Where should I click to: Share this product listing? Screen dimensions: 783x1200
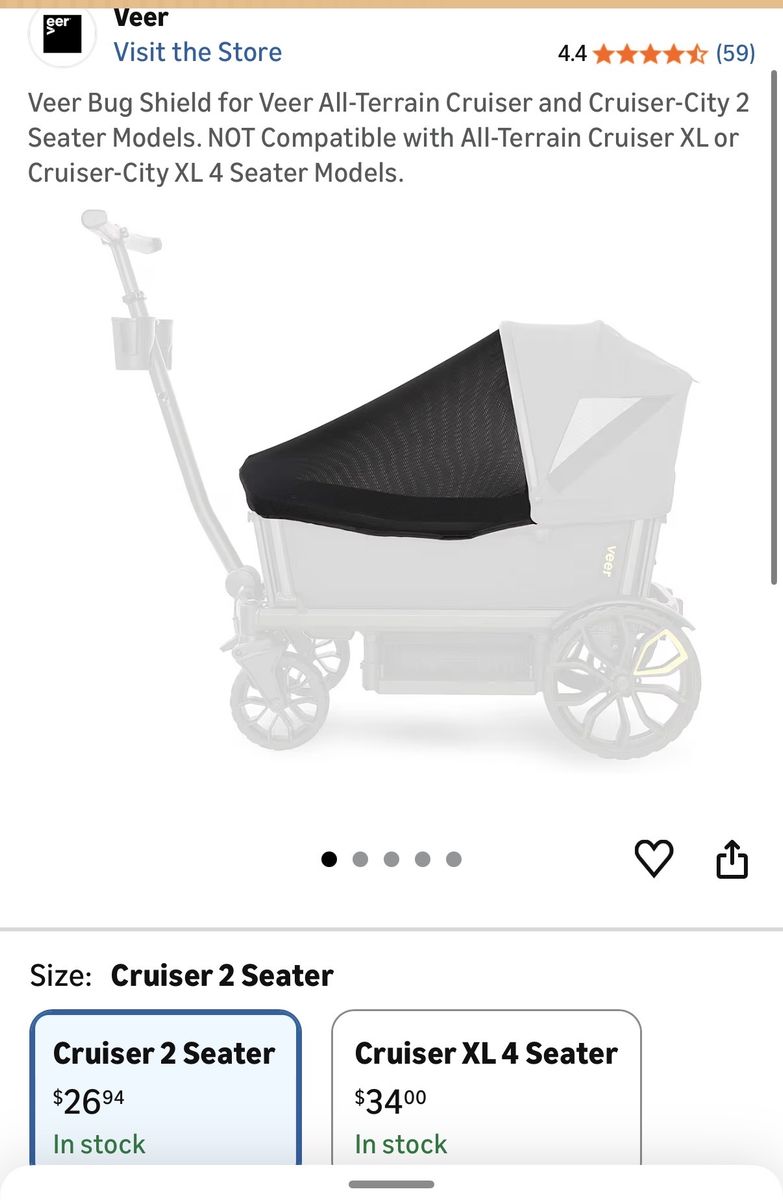pos(732,859)
